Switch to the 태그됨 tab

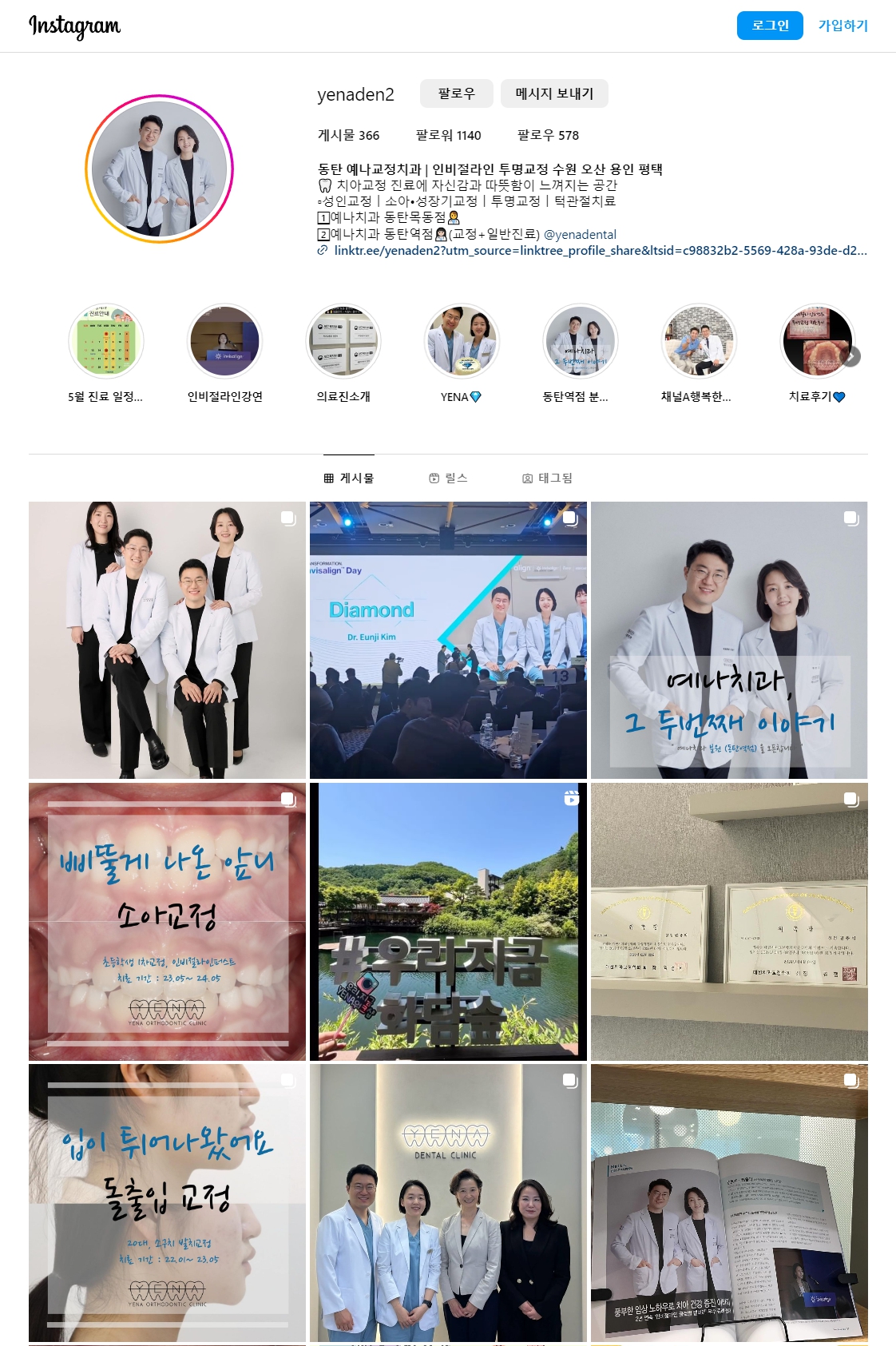click(x=547, y=478)
